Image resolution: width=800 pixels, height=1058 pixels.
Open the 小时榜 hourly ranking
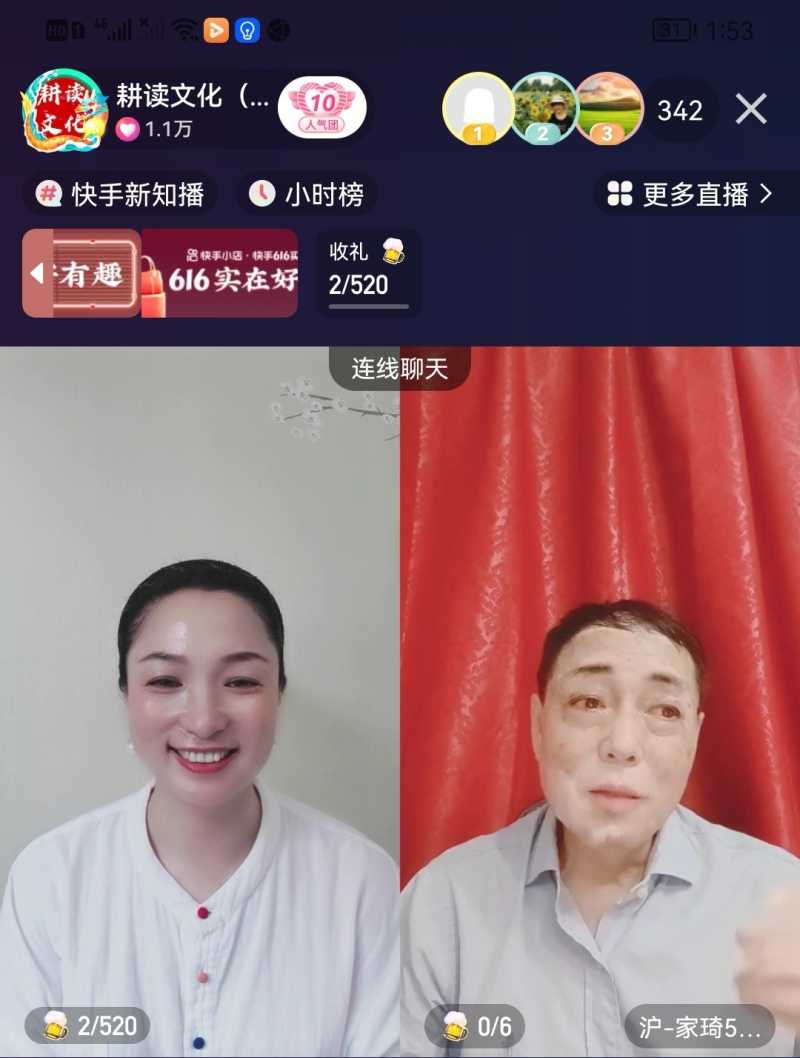(x=307, y=194)
